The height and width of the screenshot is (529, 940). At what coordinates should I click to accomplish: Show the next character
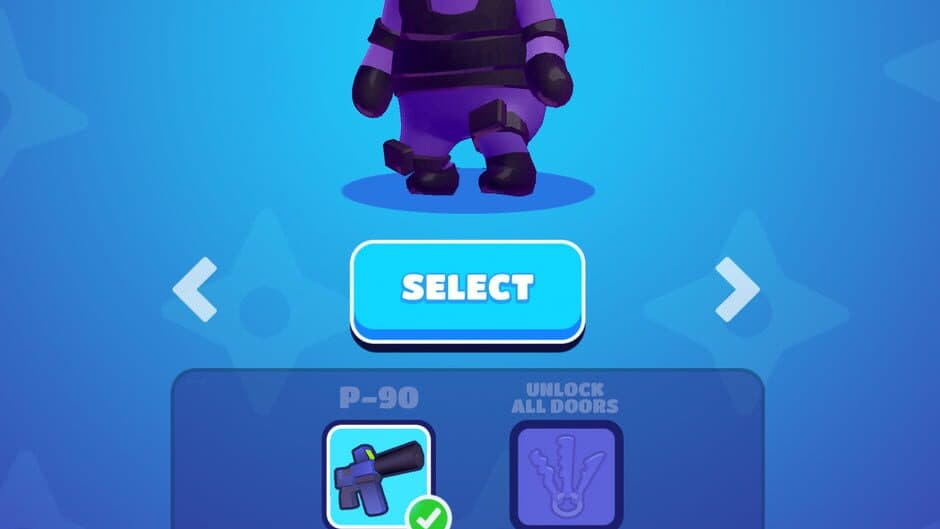[738, 289]
